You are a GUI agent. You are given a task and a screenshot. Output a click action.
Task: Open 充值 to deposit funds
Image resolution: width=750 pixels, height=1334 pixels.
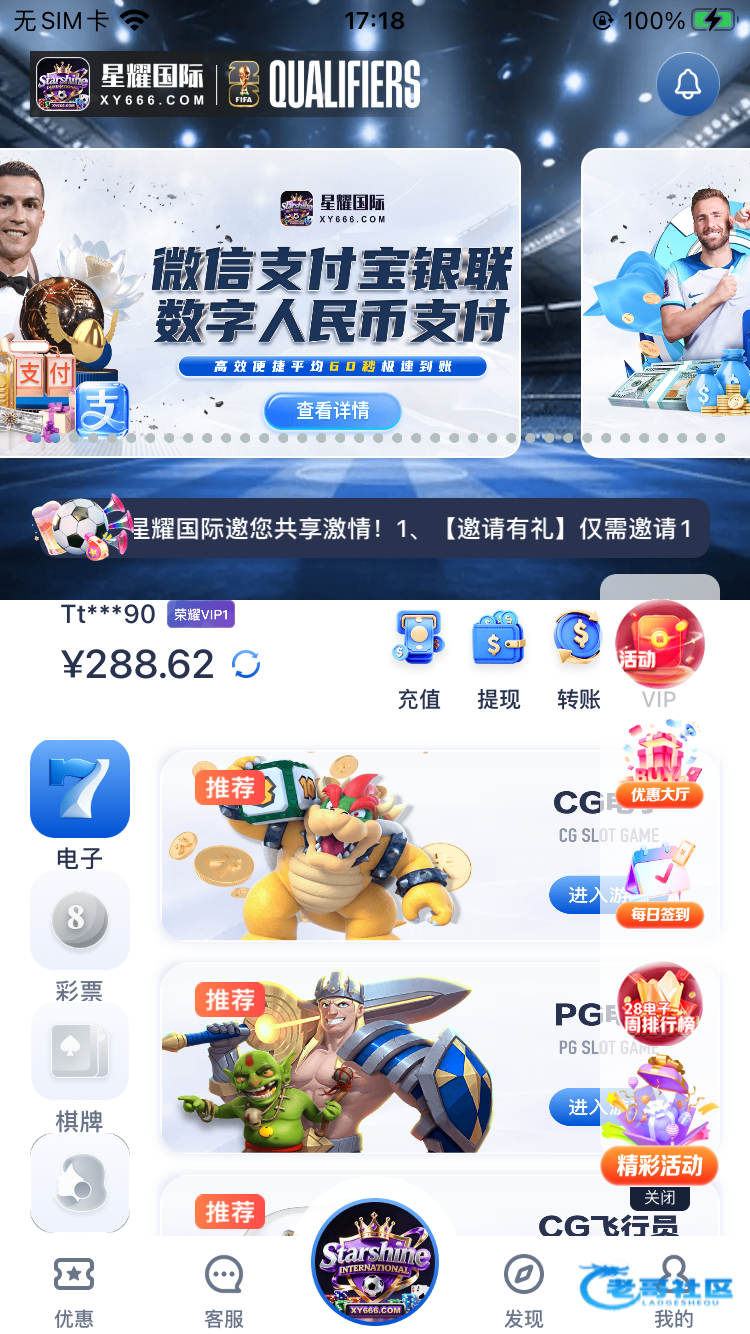pyautogui.click(x=419, y=660)
